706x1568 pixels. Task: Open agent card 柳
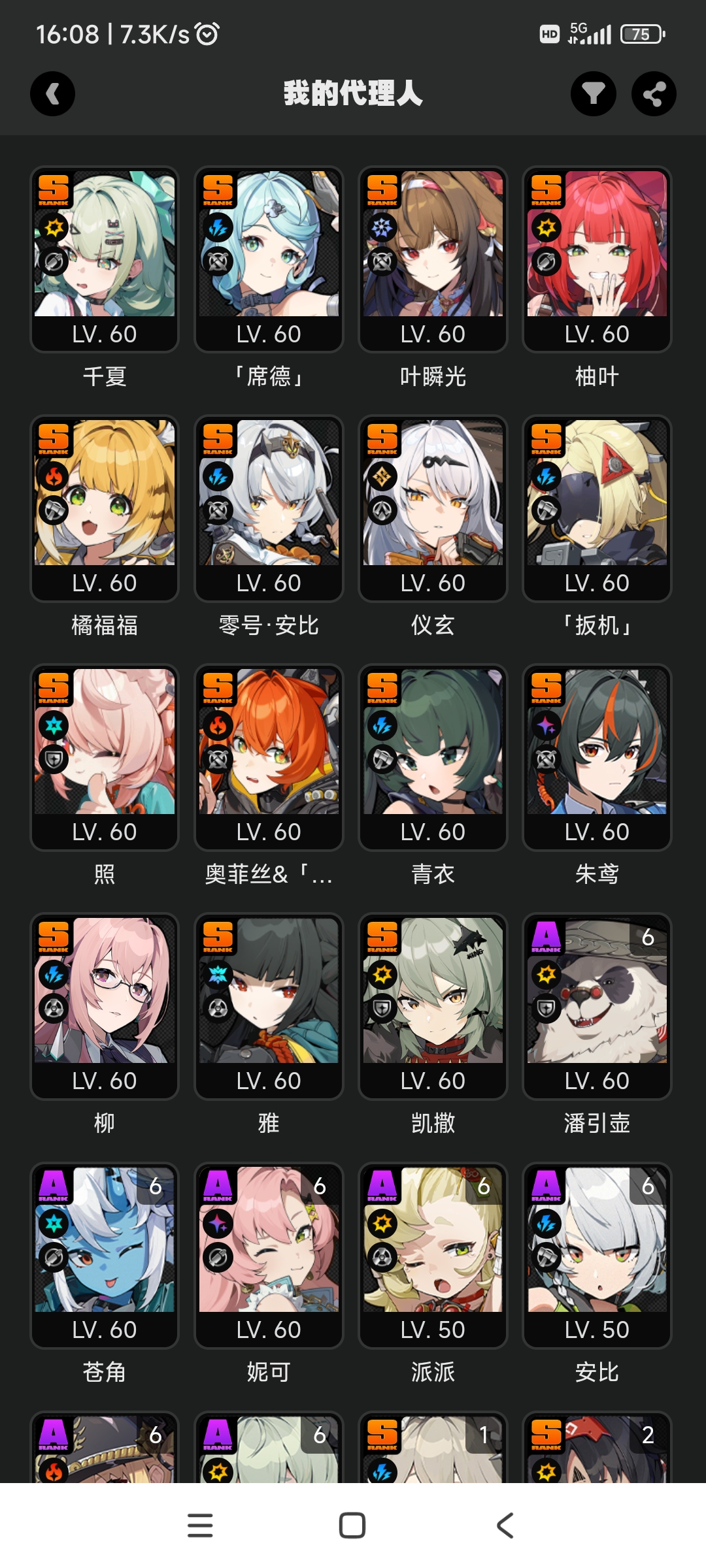pyautogui.click(x=105, y=1006)
